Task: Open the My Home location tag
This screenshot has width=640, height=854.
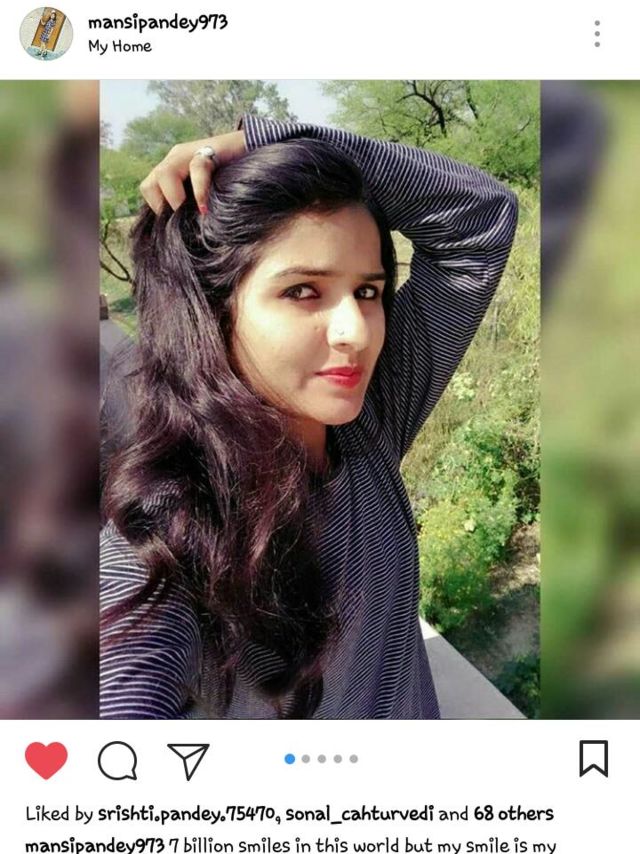Action: (x=119, y=46)
